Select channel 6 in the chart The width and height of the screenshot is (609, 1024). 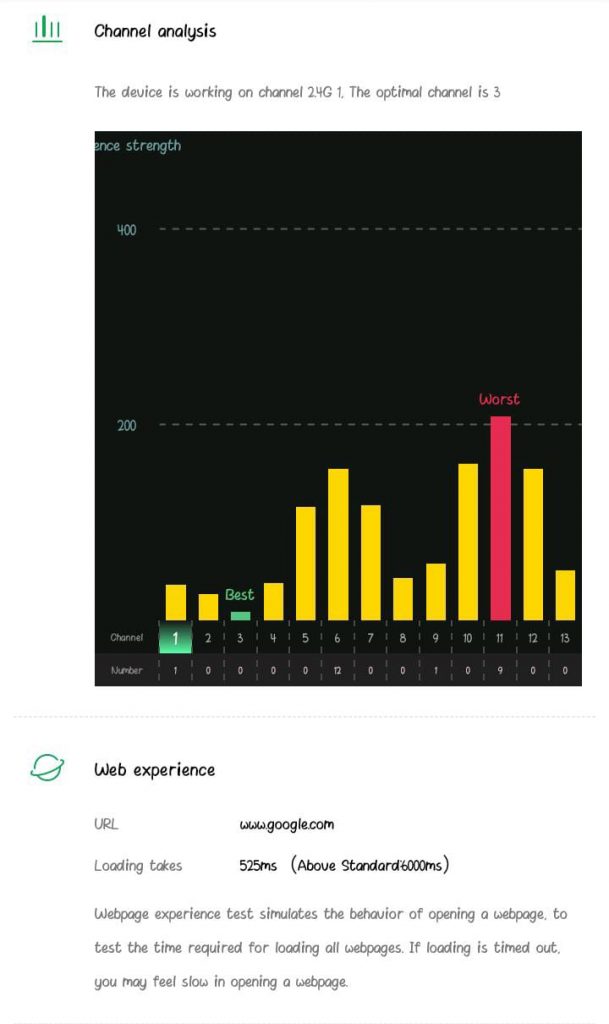coord(338,637)
